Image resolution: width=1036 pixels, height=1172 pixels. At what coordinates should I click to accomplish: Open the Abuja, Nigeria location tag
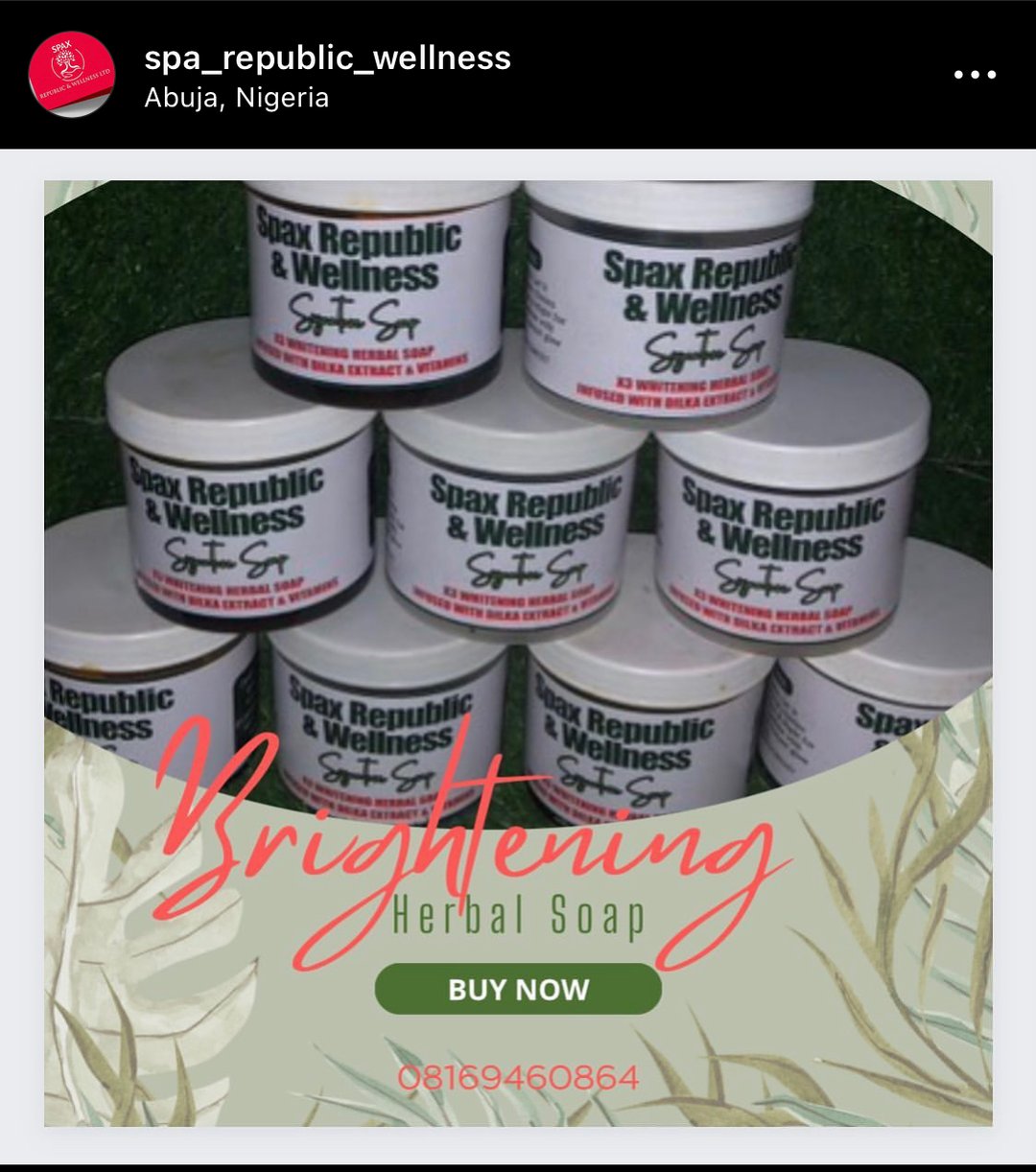(x=236, y=98)
